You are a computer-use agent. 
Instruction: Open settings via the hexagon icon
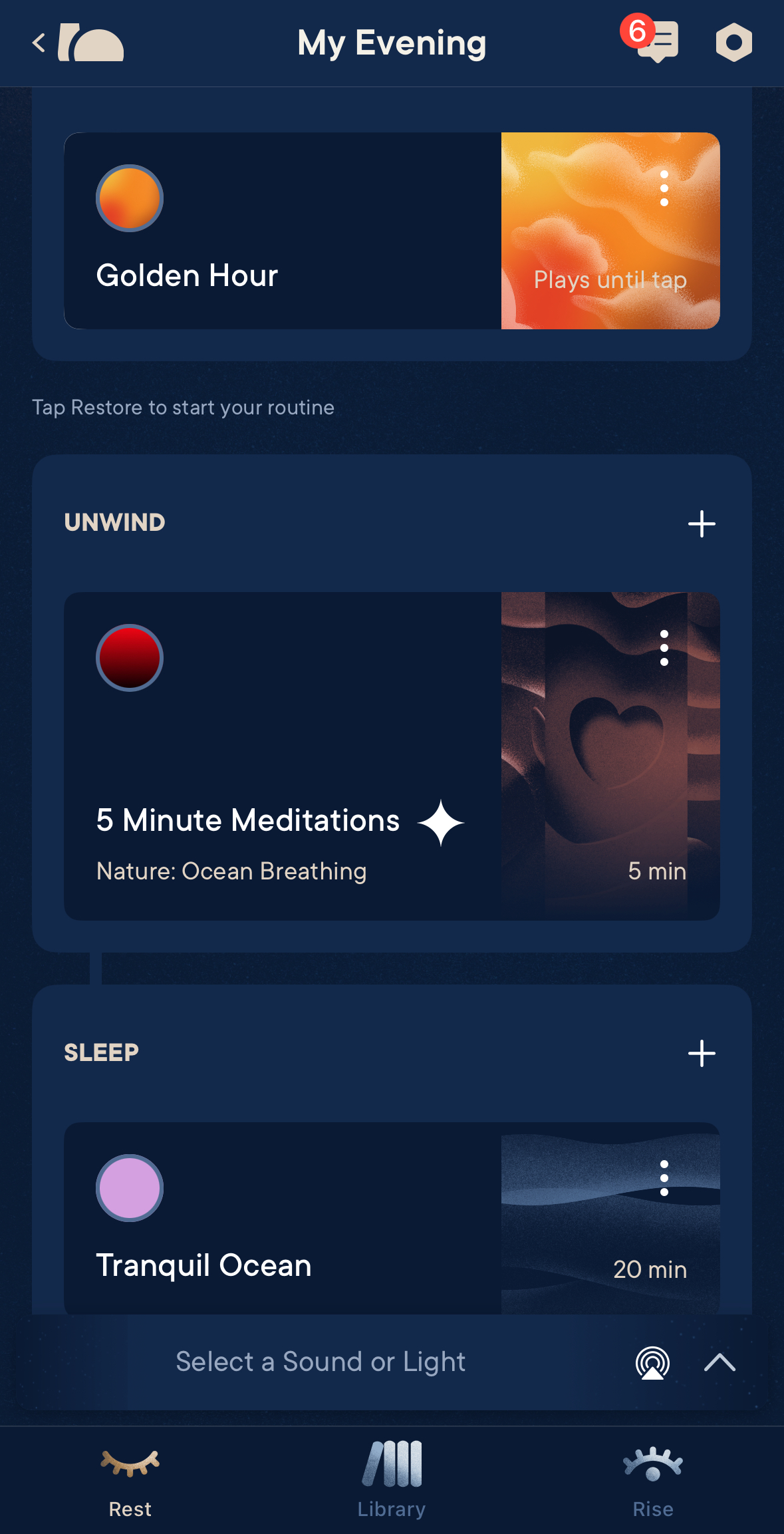click(733, 42)
